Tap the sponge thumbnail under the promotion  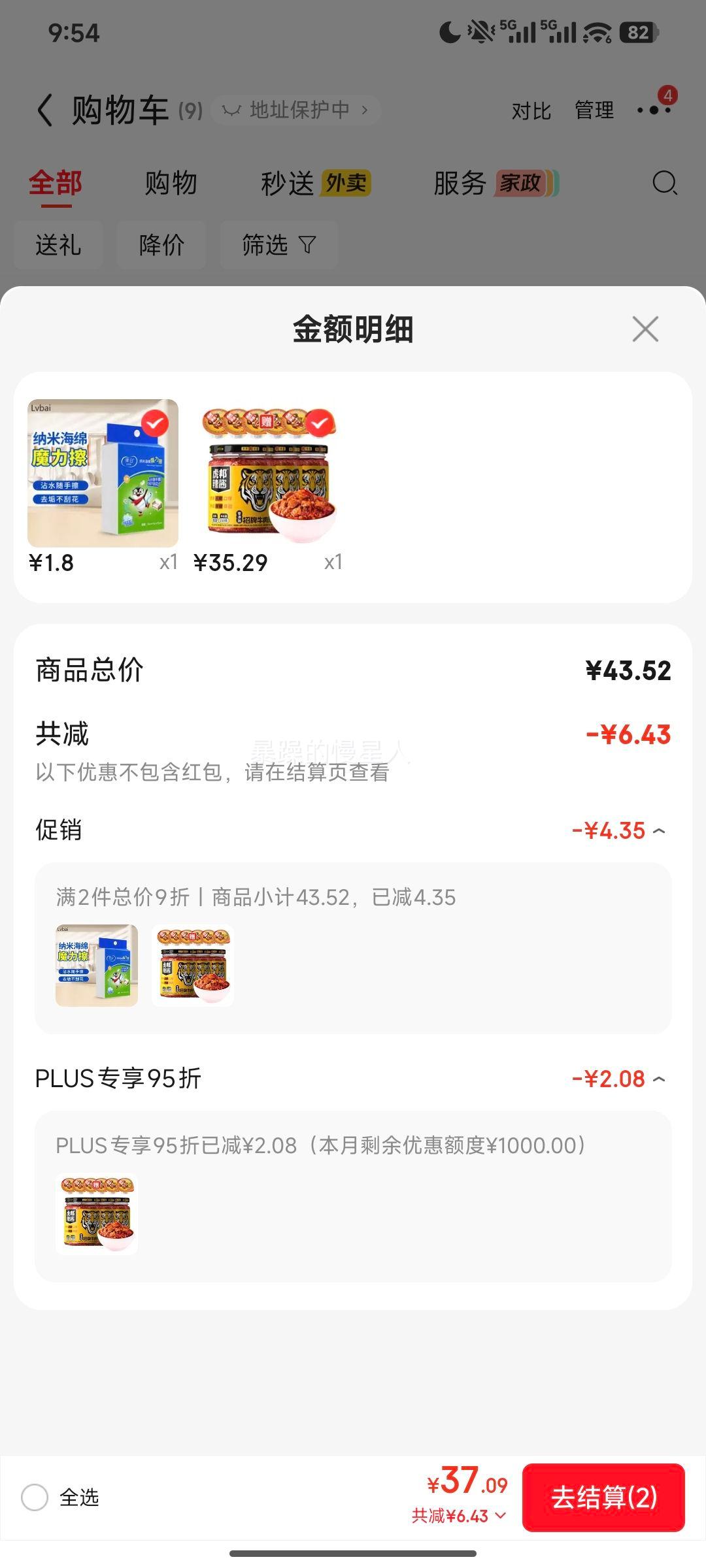pyautogui.click(x=96, y=966)
